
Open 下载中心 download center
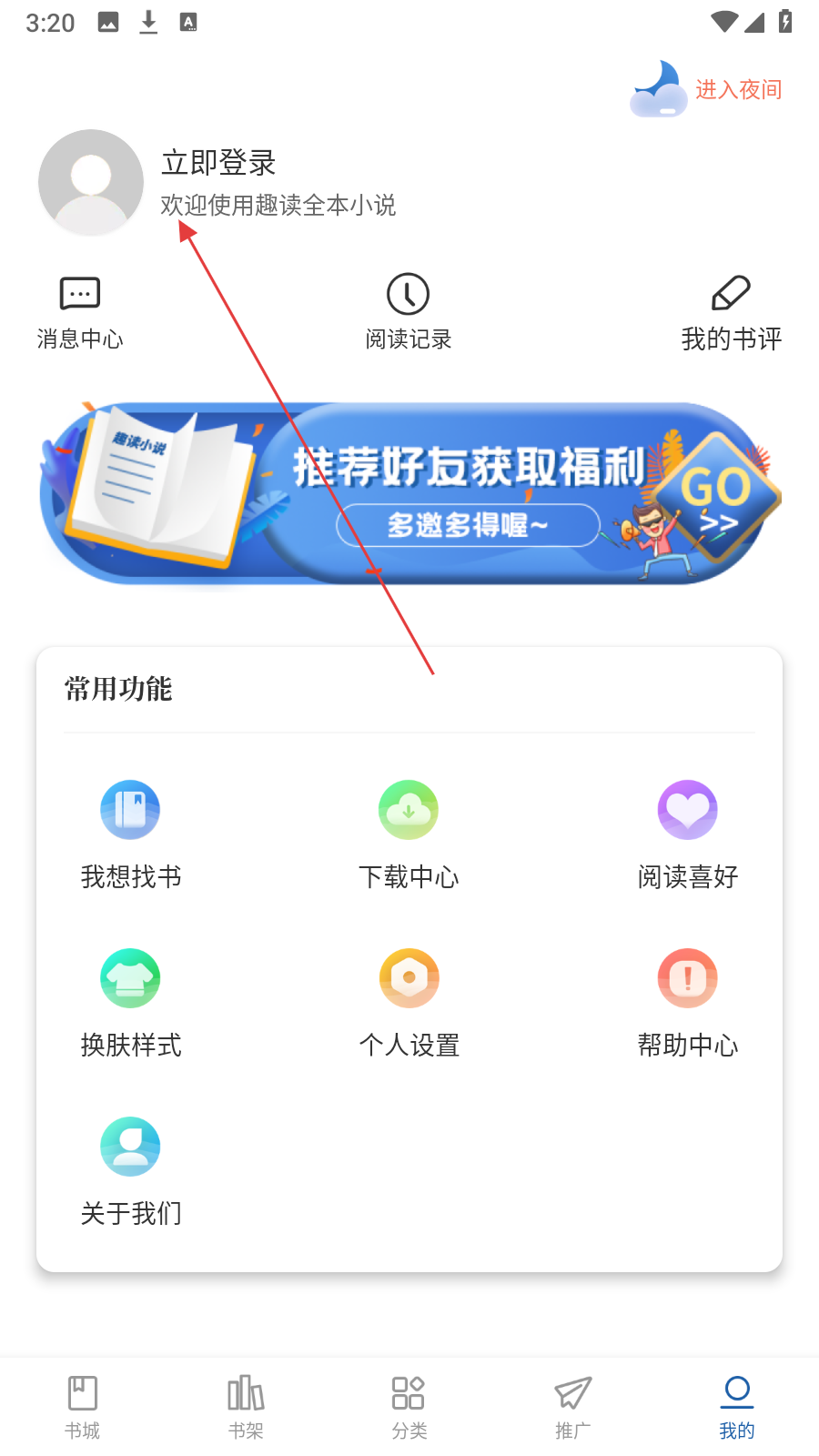409,834
